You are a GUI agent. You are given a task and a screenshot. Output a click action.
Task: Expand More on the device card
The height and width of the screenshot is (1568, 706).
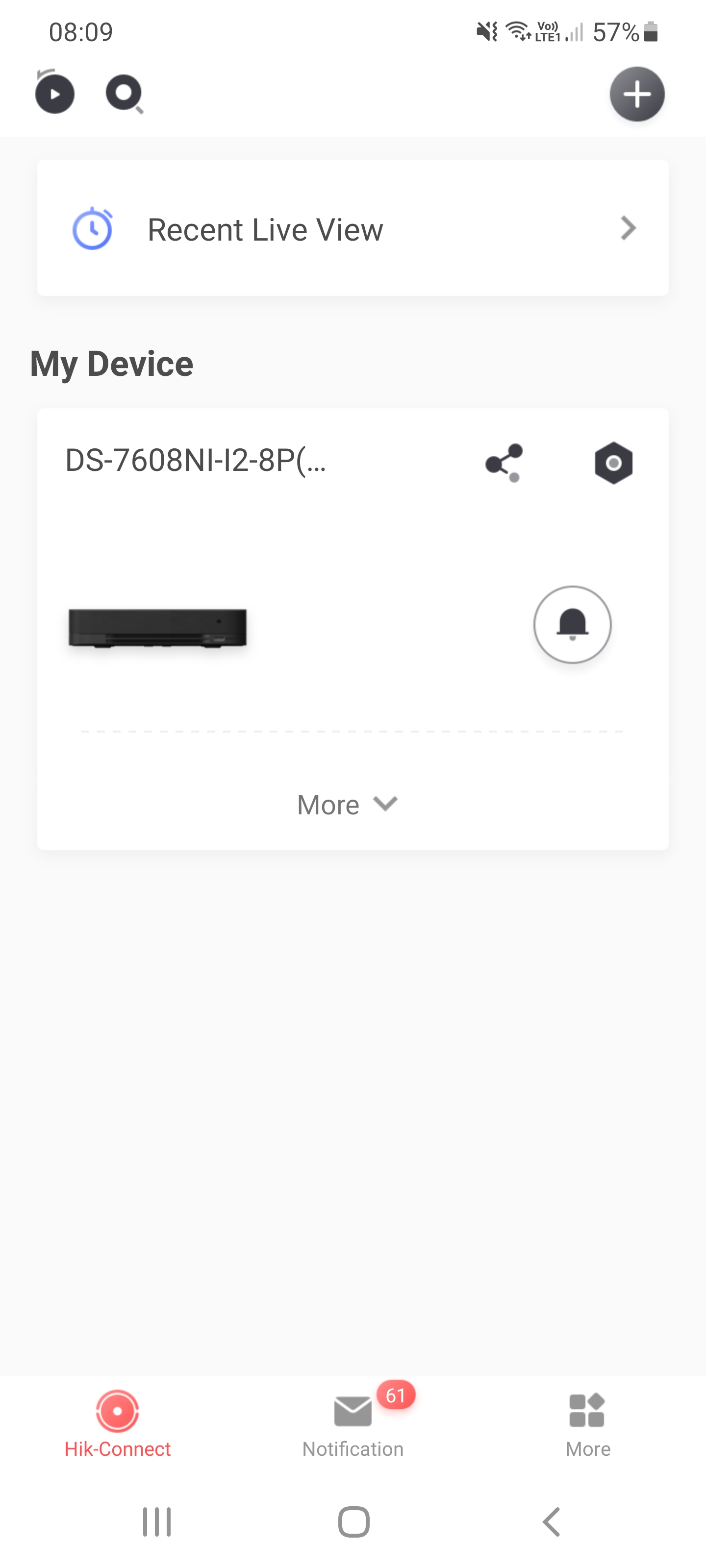click(347, 804)
